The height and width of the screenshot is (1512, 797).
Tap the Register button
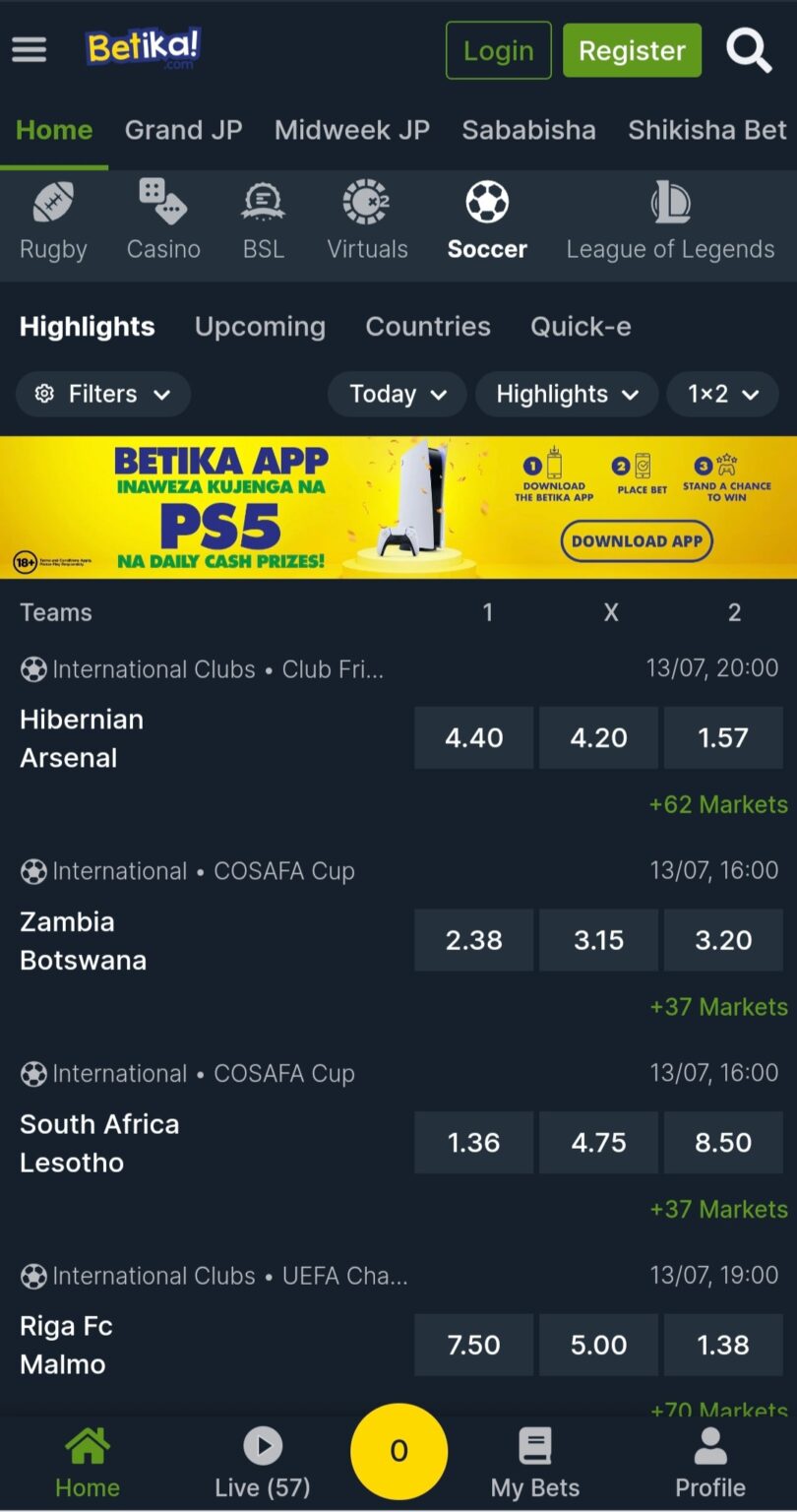click(632, 50)
